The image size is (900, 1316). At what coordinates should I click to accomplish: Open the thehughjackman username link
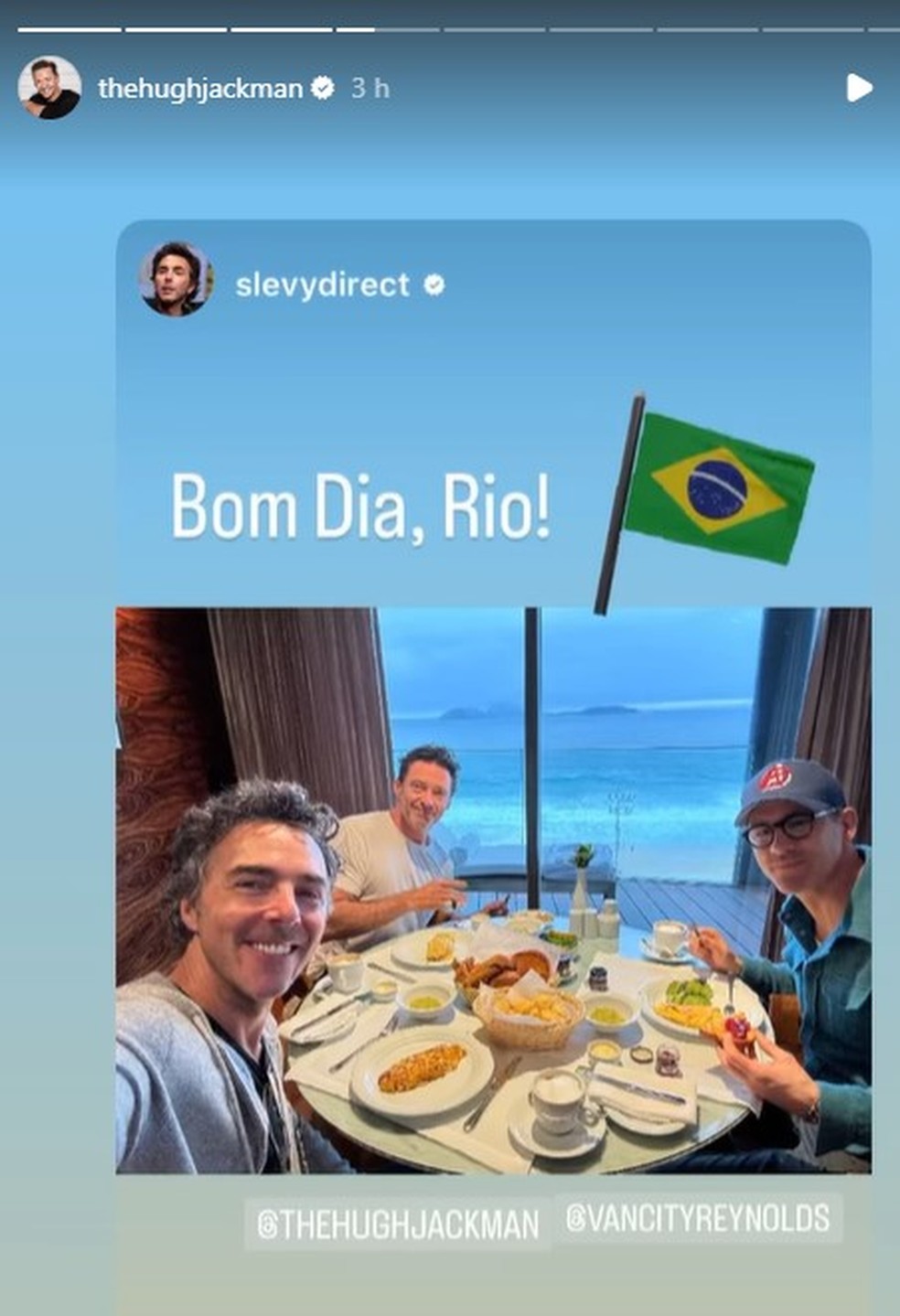[x=199, y=88]
